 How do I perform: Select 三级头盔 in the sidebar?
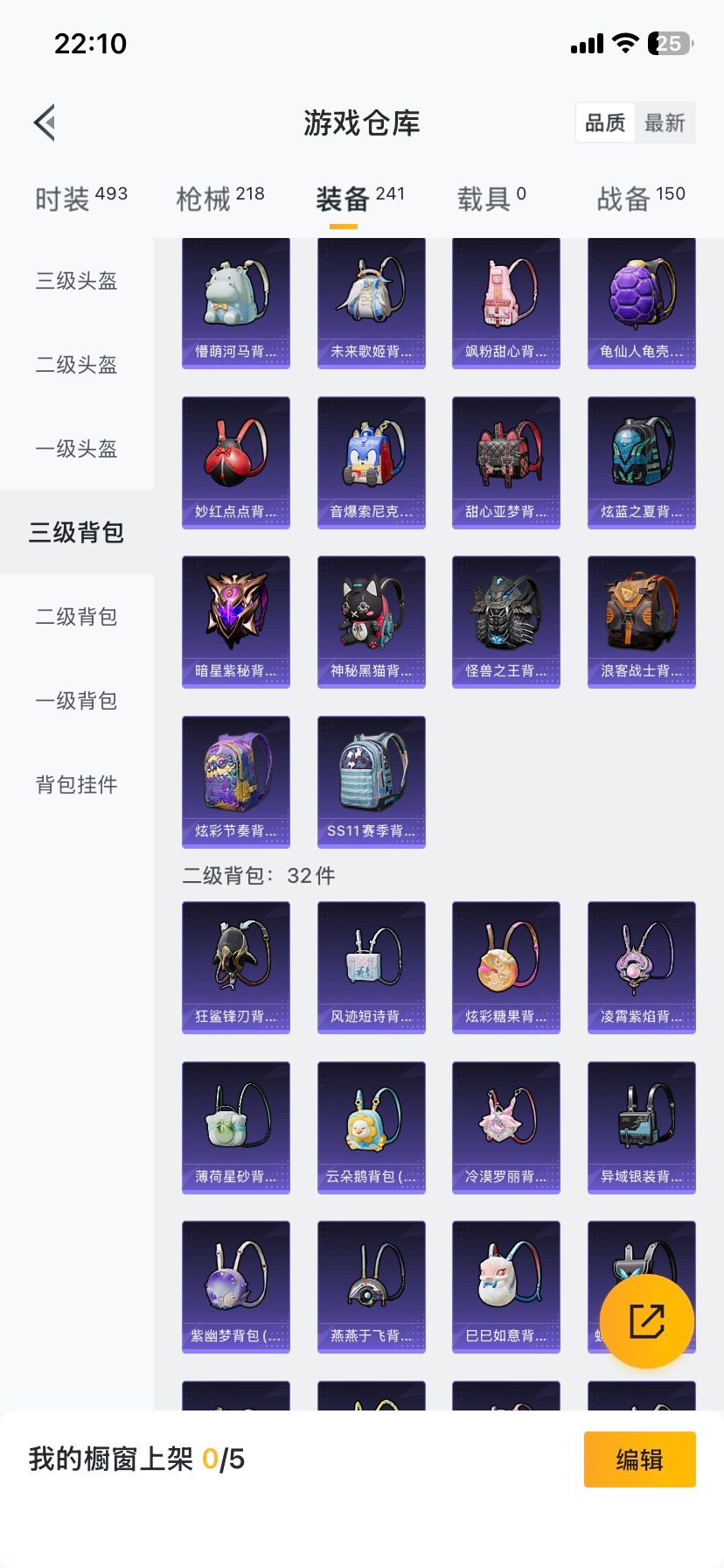(x=76, y=281)
